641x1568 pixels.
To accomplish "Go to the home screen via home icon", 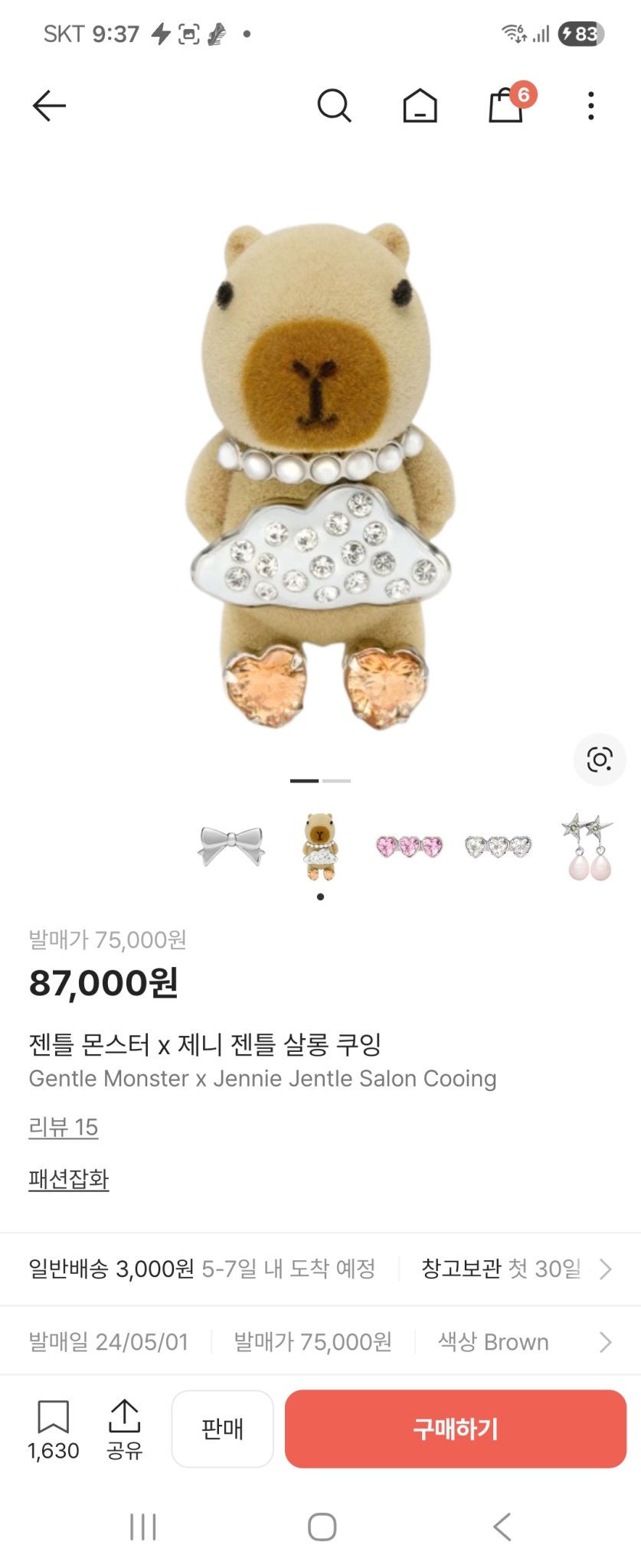I will tap(420, 106).
